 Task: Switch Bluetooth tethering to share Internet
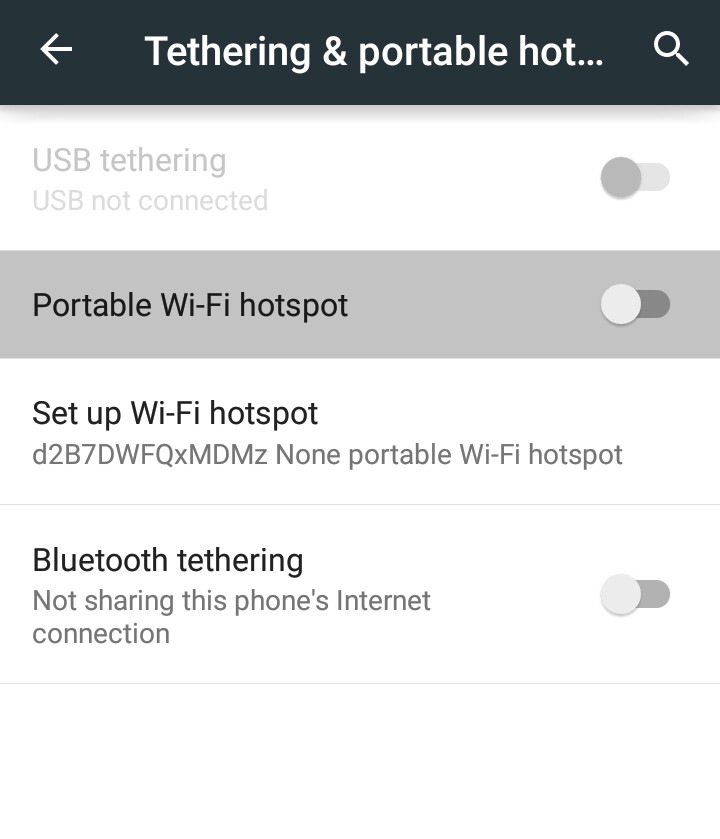click(637, 592)
